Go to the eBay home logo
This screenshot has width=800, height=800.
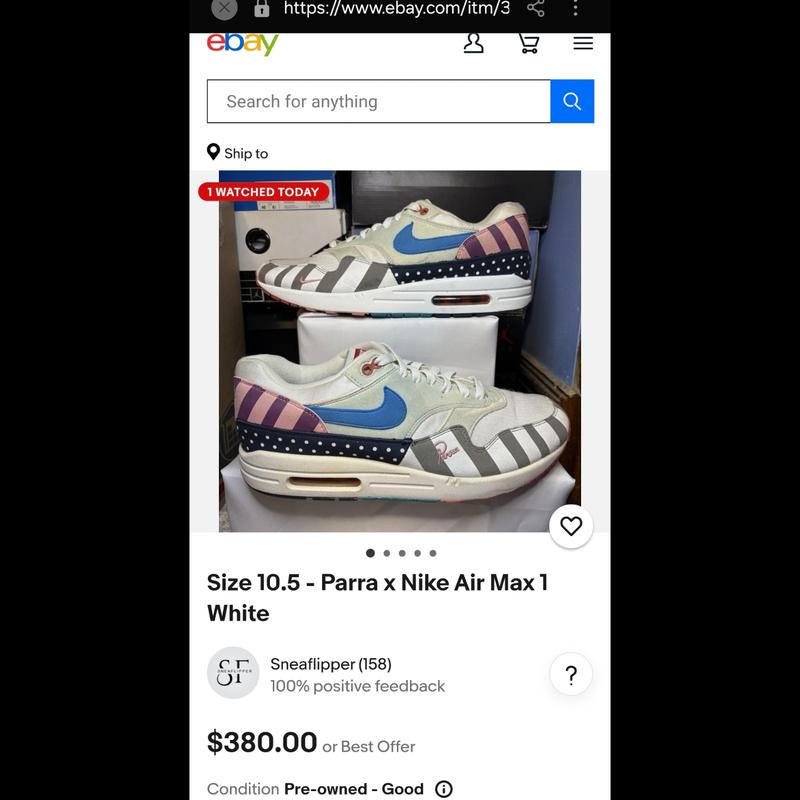[x=242, y=43]
